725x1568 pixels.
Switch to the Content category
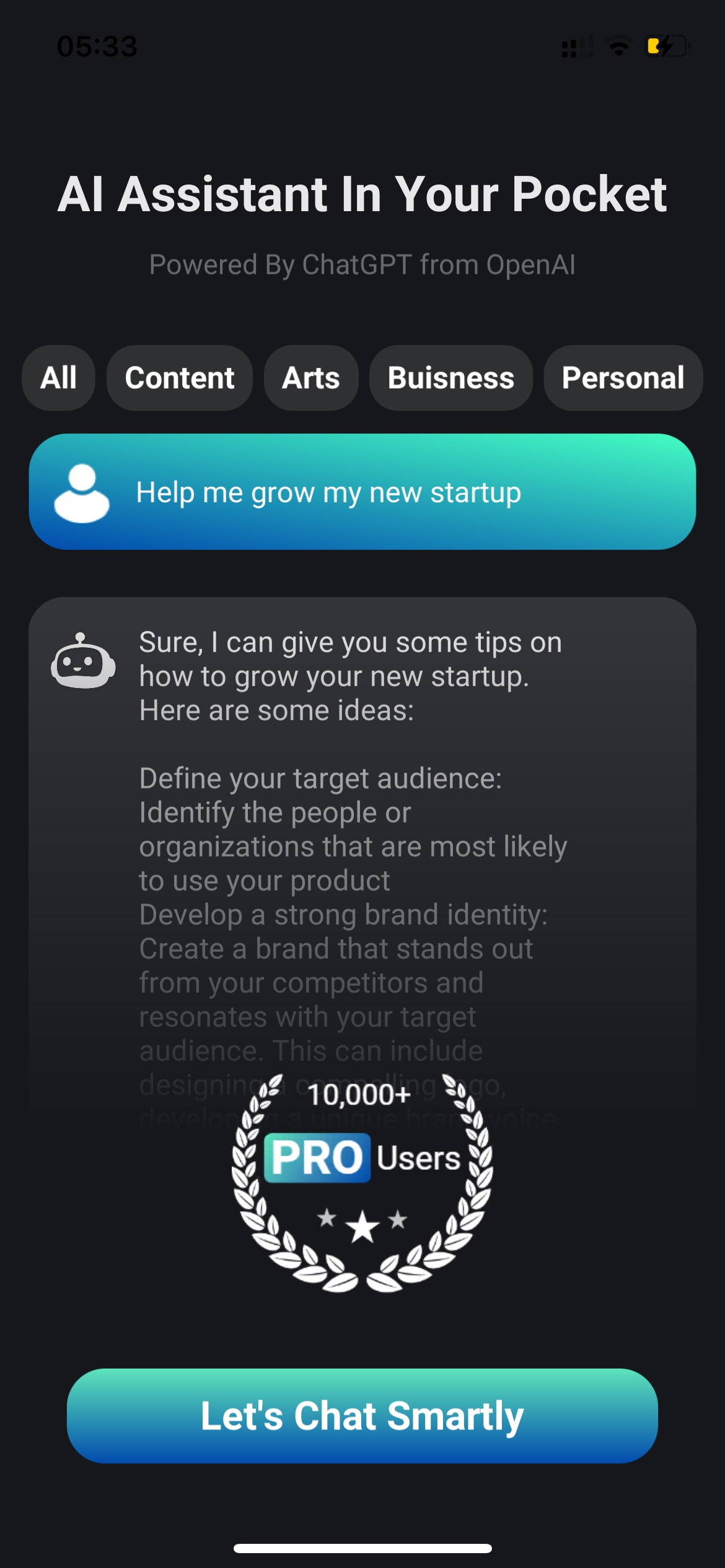180,378
